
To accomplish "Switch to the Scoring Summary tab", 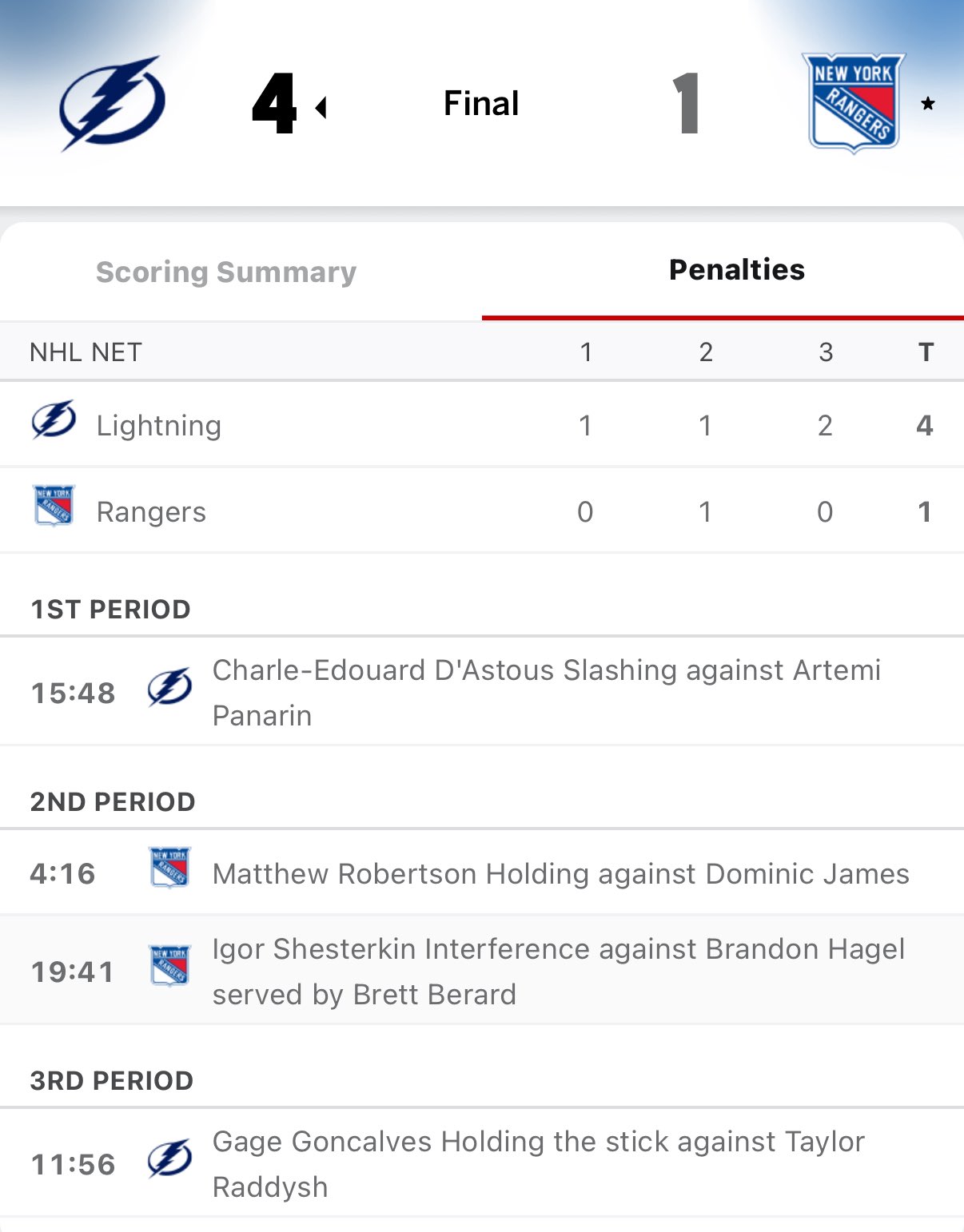I will point(226,272).
